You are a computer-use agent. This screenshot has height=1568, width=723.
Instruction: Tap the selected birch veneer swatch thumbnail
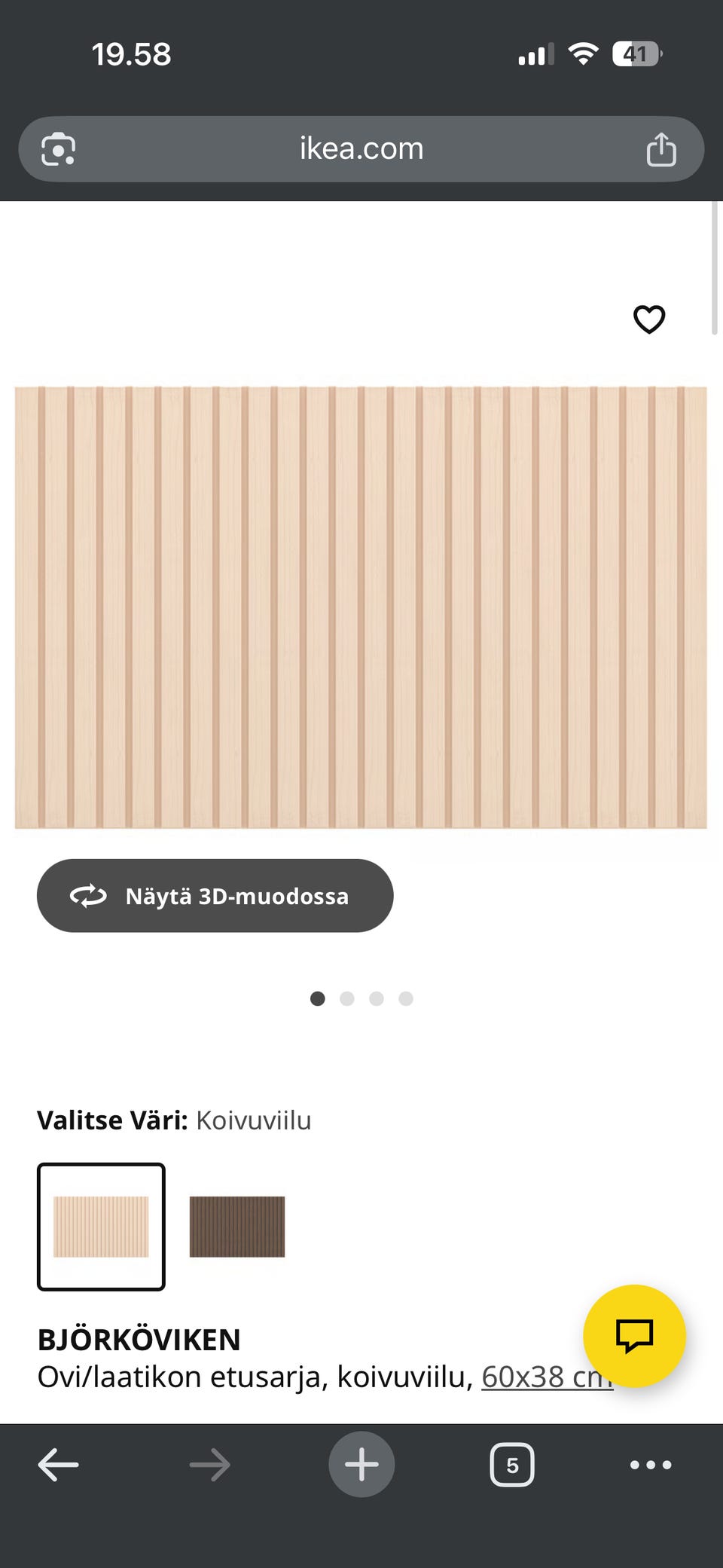tap(102, 1227)
